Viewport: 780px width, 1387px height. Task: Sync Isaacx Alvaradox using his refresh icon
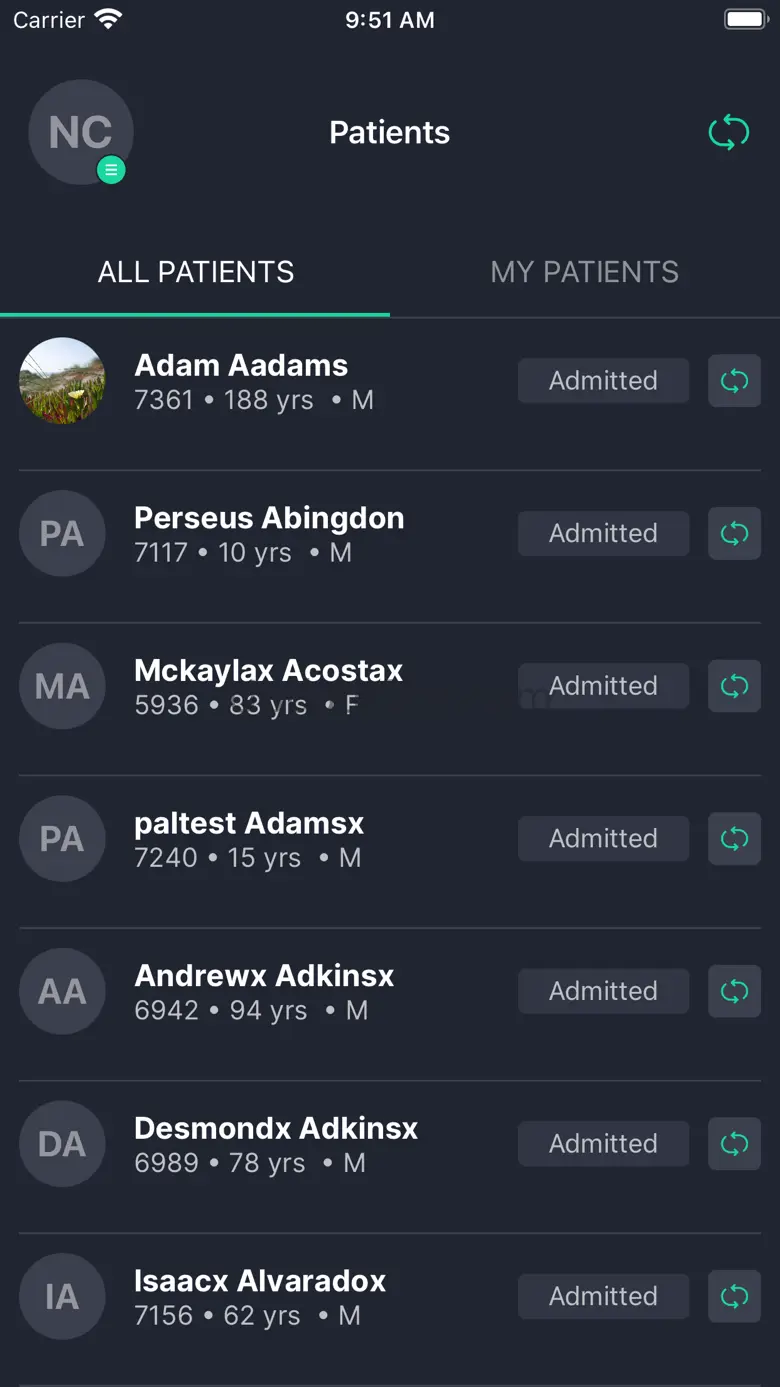click(x=734, y=1296)
